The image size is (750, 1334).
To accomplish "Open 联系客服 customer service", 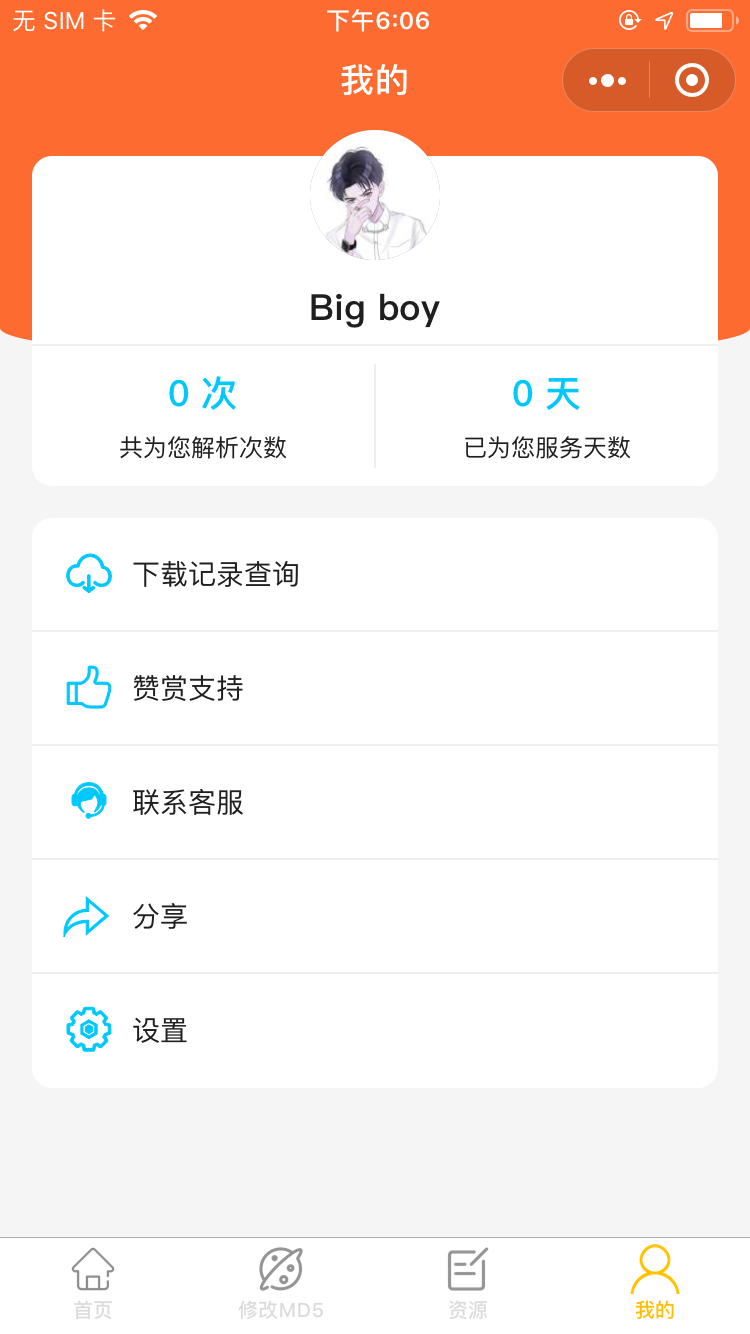I will 190,802.
